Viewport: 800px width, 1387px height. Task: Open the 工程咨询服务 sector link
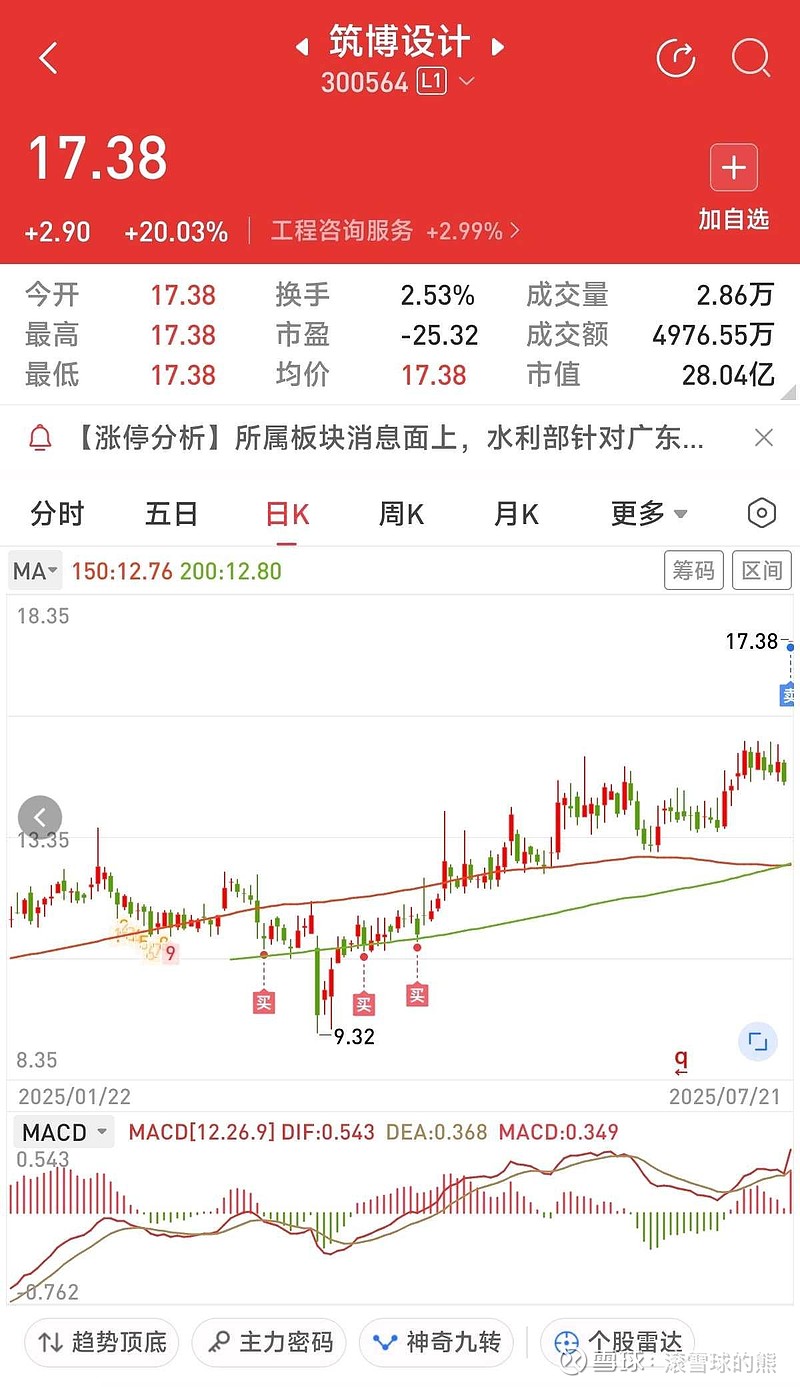(396, 231)
